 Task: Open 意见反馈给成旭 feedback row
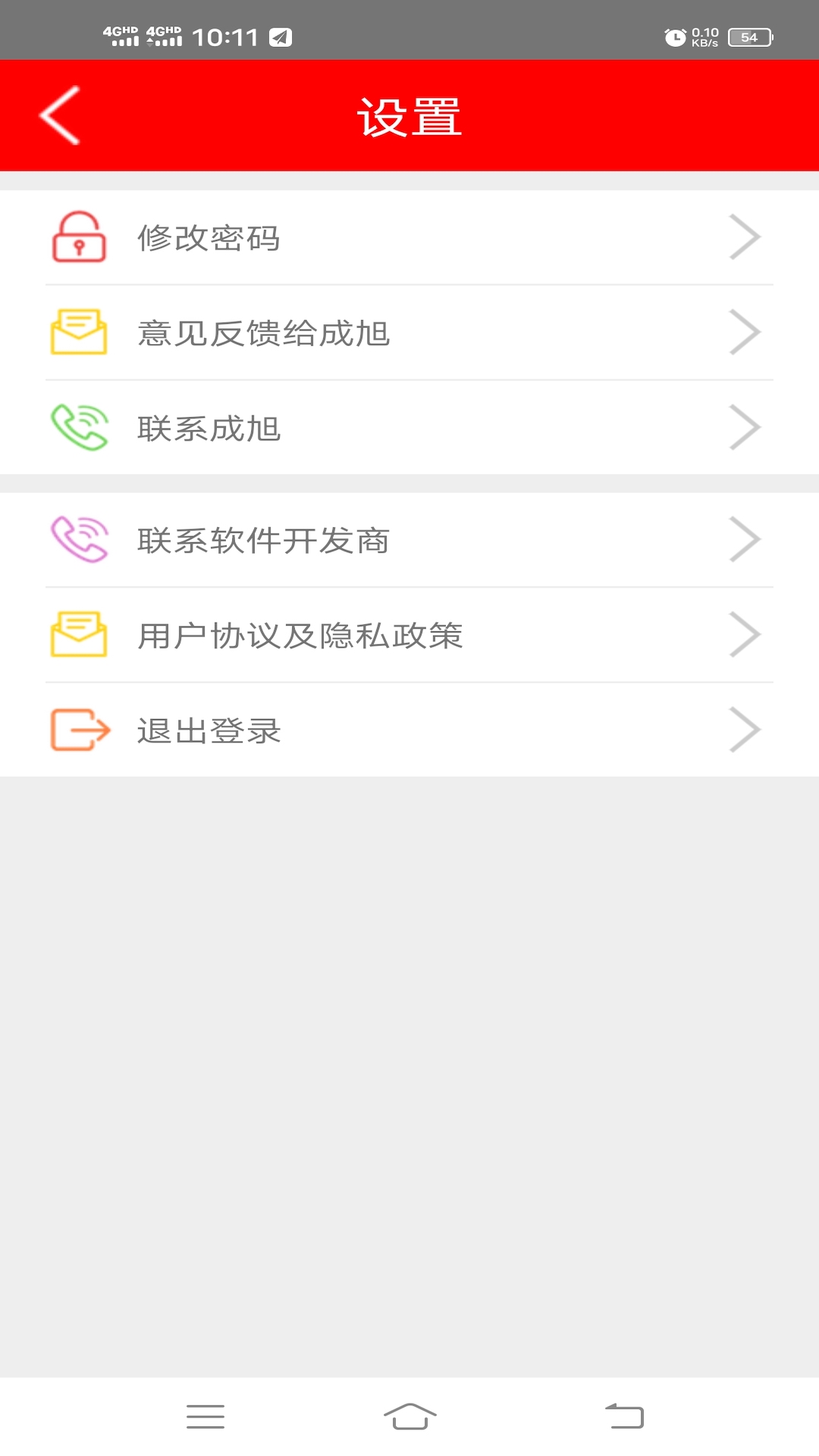click(x=409, y=333)
